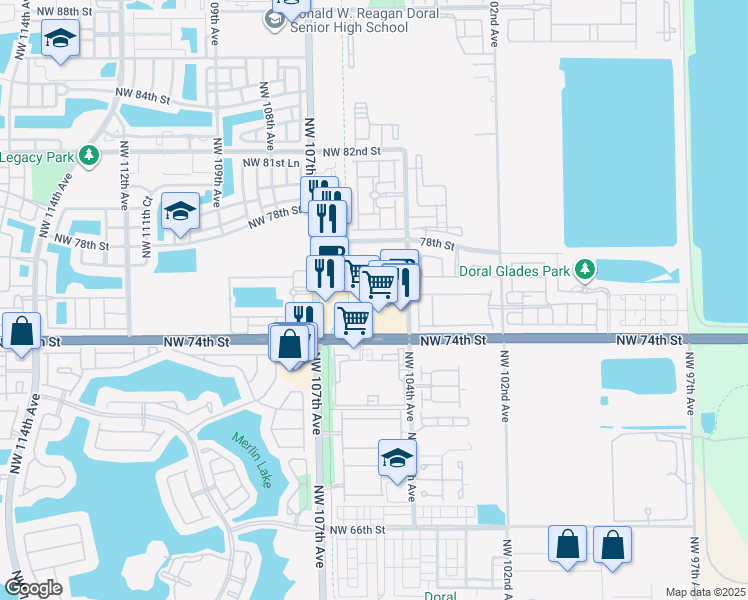The image size is (748, 600).
Task: Tap the Legacy Park pin
Action: 88,156
